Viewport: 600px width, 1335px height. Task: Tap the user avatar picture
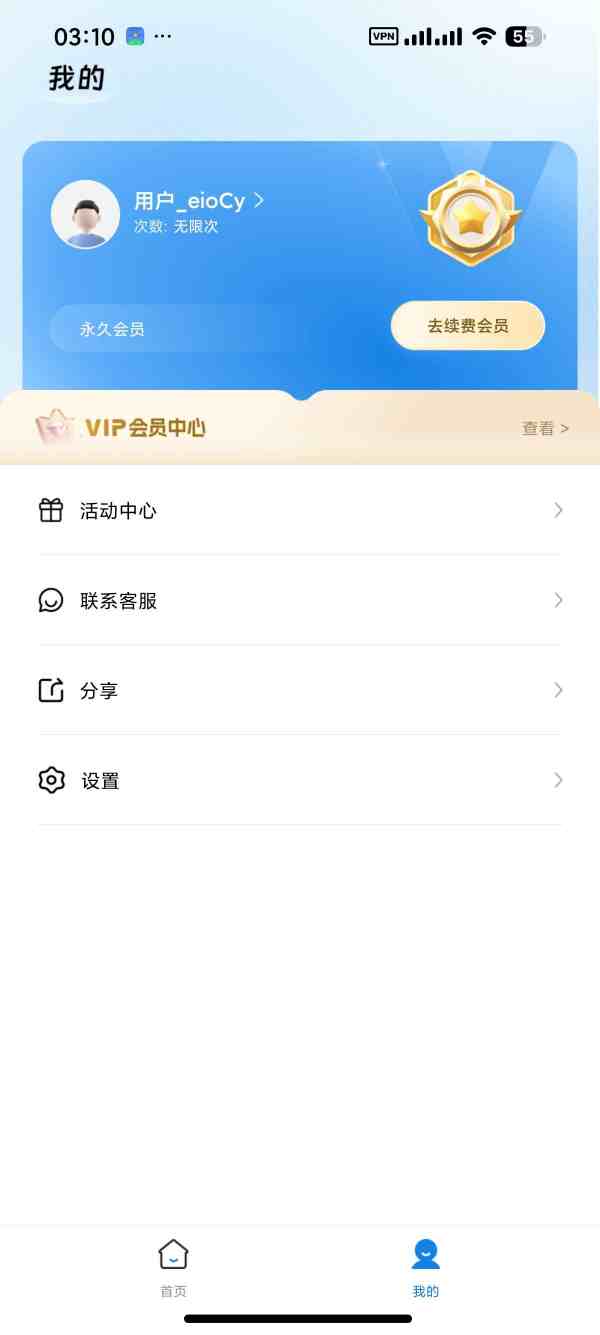[86, 214]
